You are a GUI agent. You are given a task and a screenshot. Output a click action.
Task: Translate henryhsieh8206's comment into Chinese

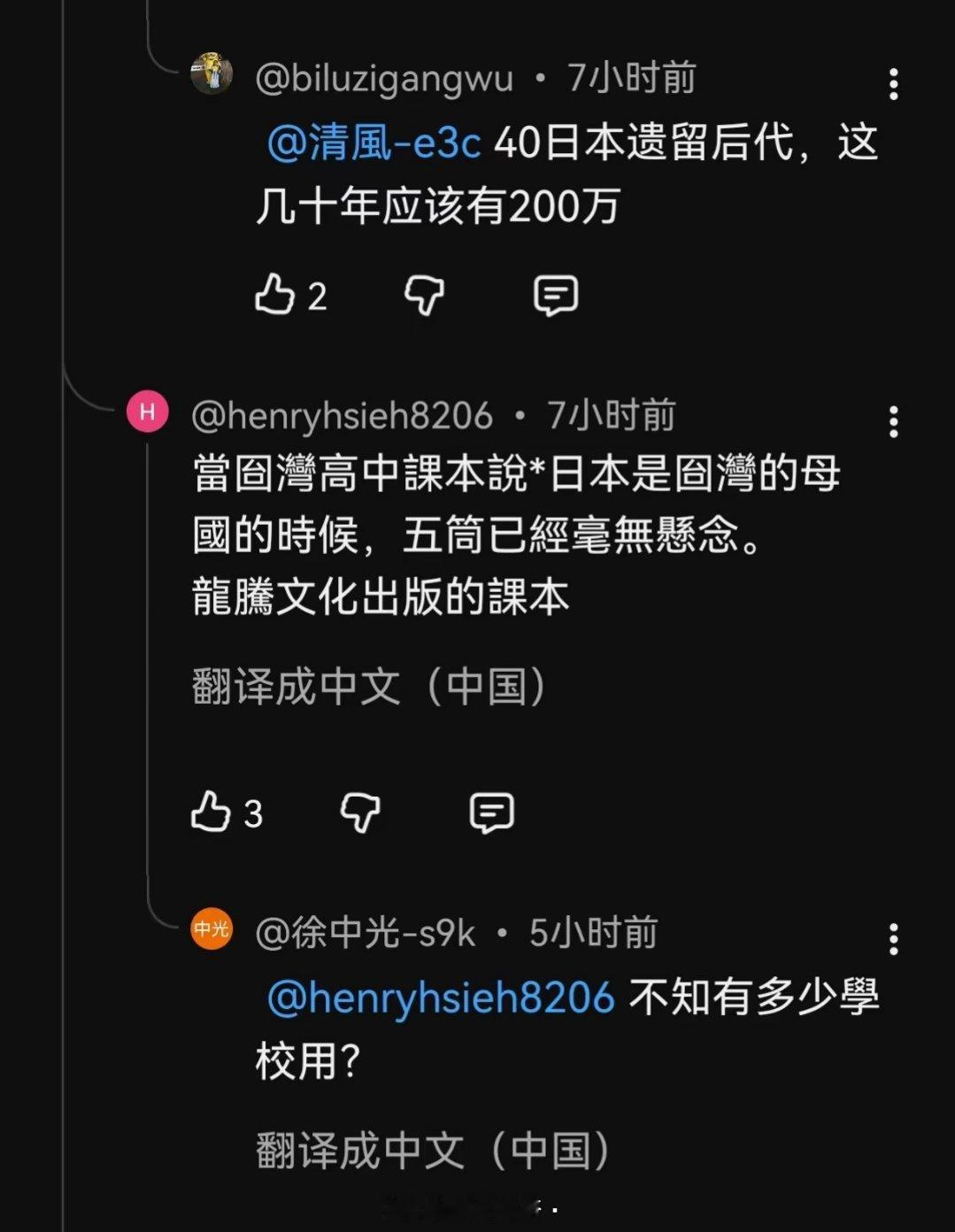pyautogui.click(x=370, y=687)
